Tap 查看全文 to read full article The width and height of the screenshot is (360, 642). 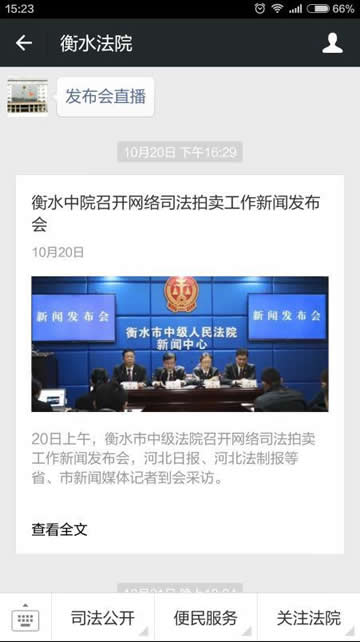[59, 529]
